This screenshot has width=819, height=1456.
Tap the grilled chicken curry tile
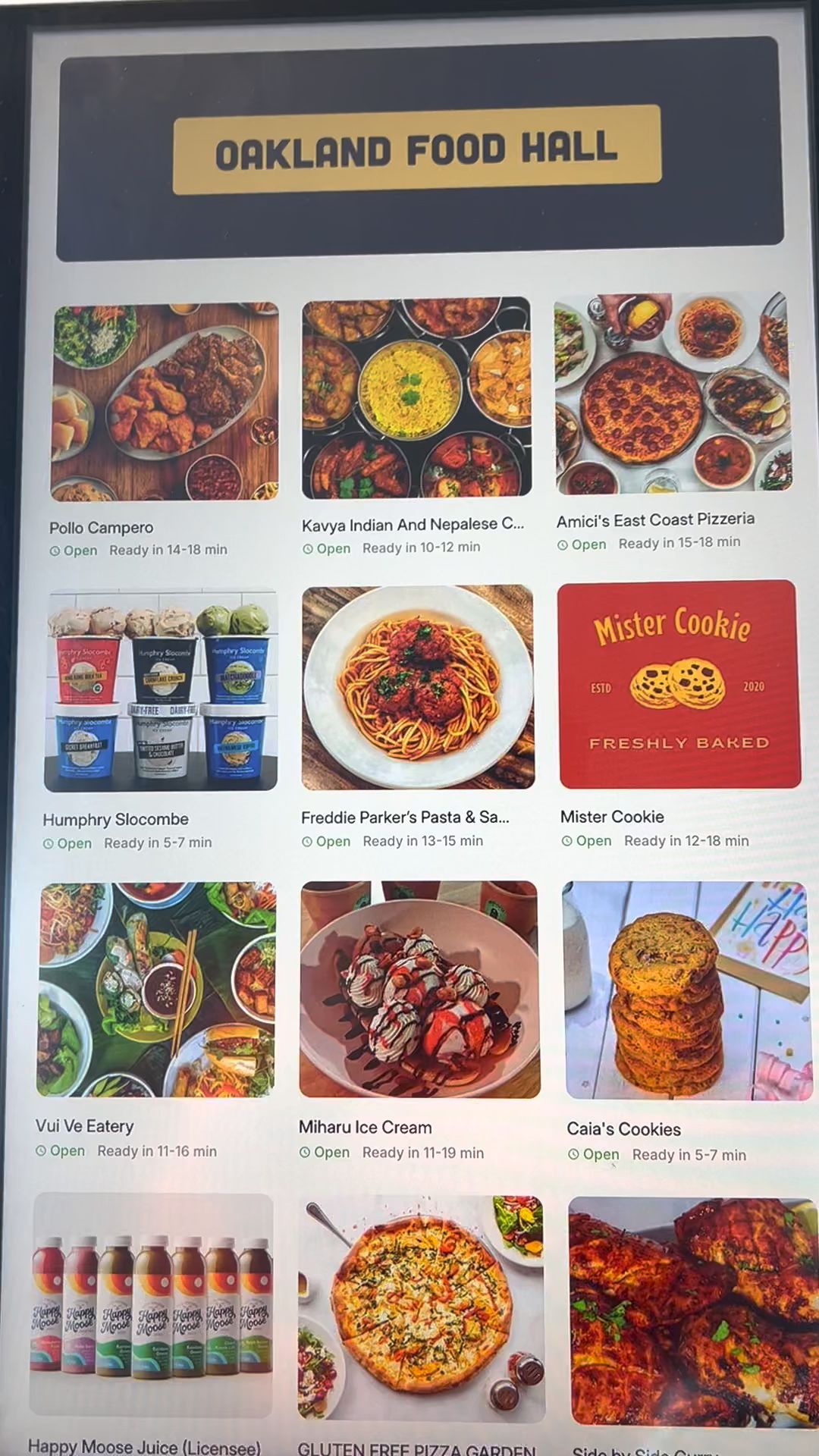[x=692, y=1312]
